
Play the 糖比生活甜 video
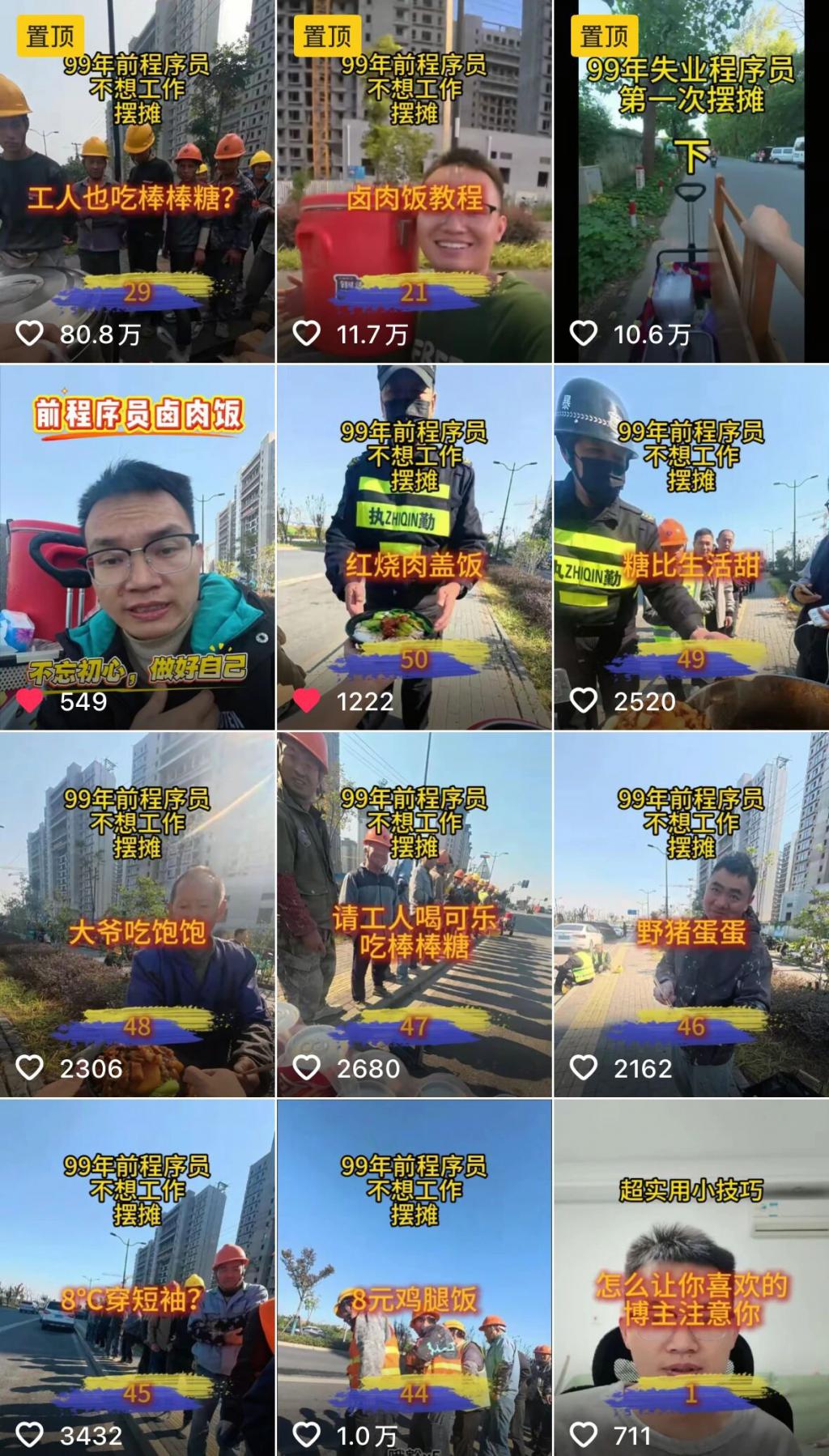point(691,547)
